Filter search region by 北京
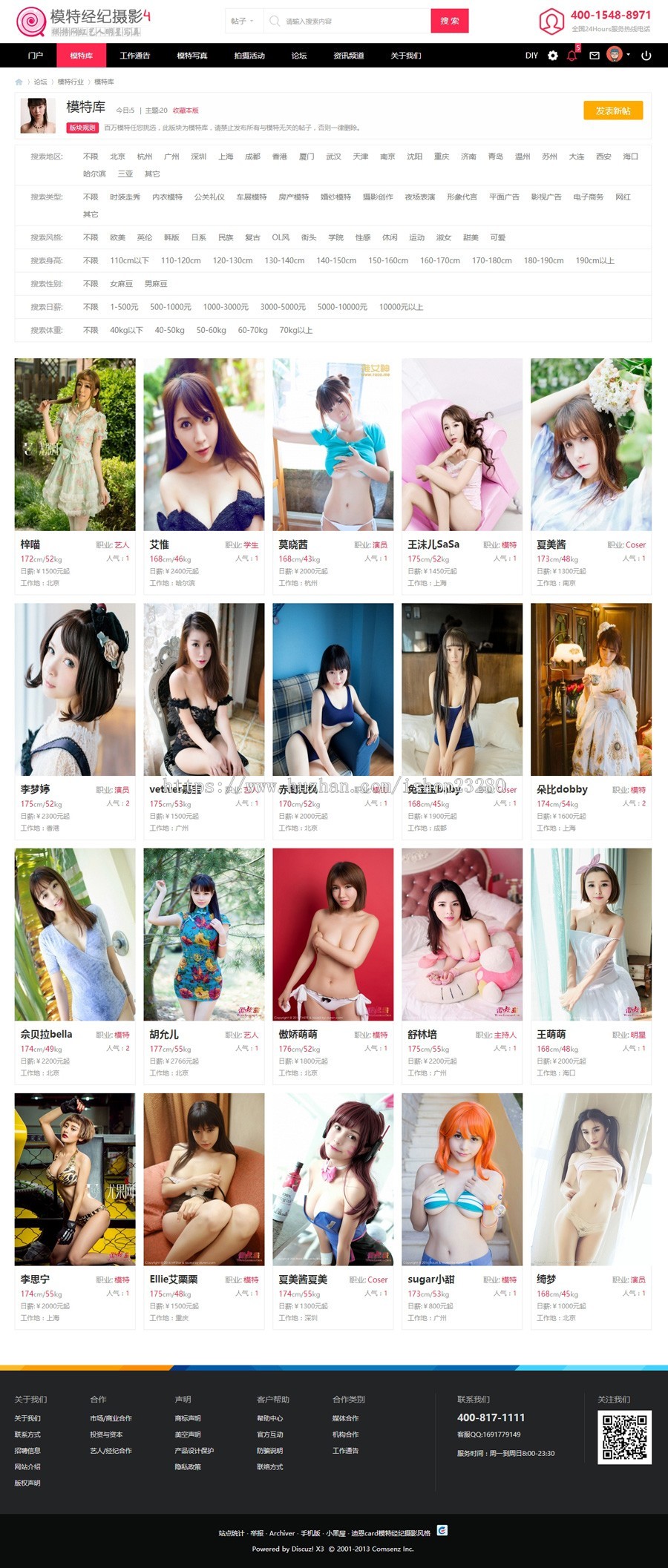 117,157
